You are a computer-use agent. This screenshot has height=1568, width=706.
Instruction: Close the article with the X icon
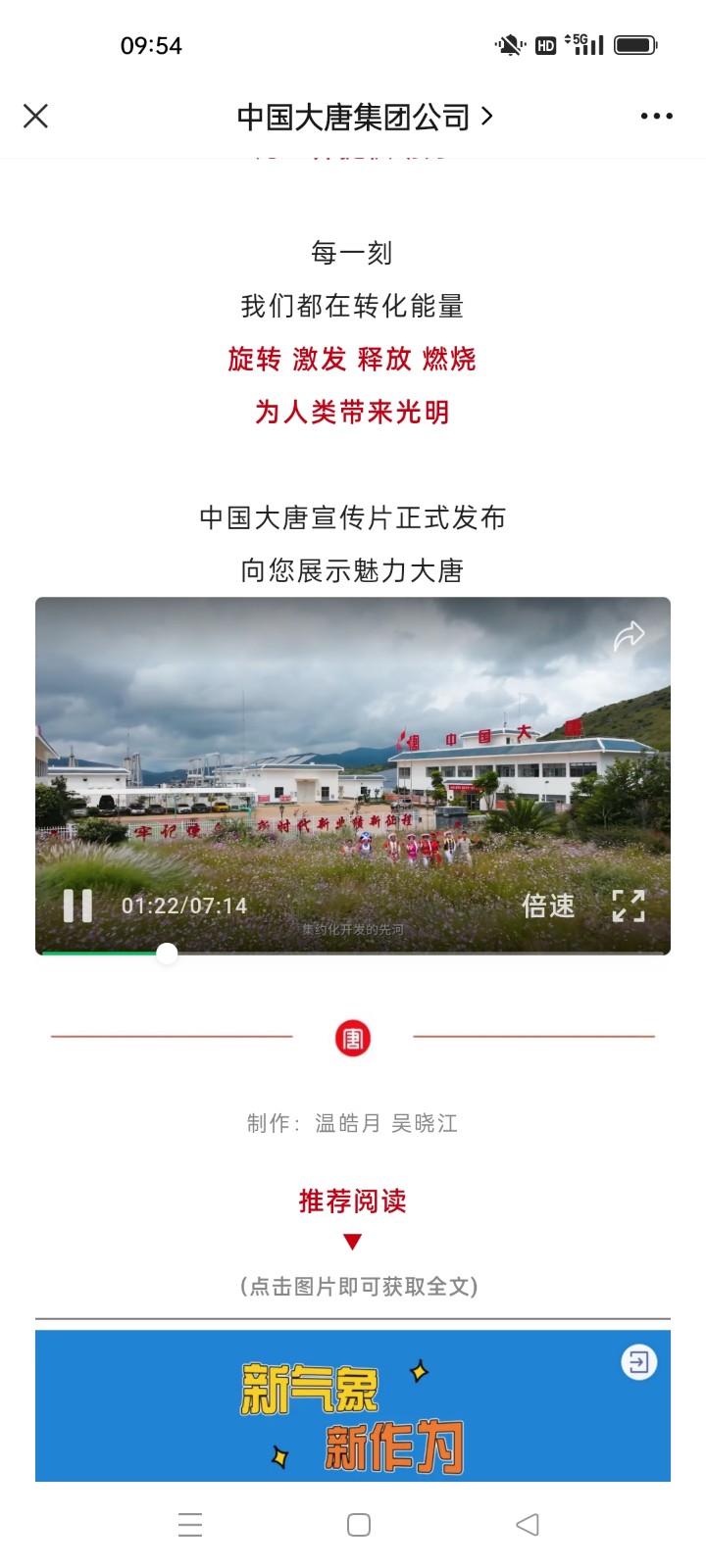[36, 117]
